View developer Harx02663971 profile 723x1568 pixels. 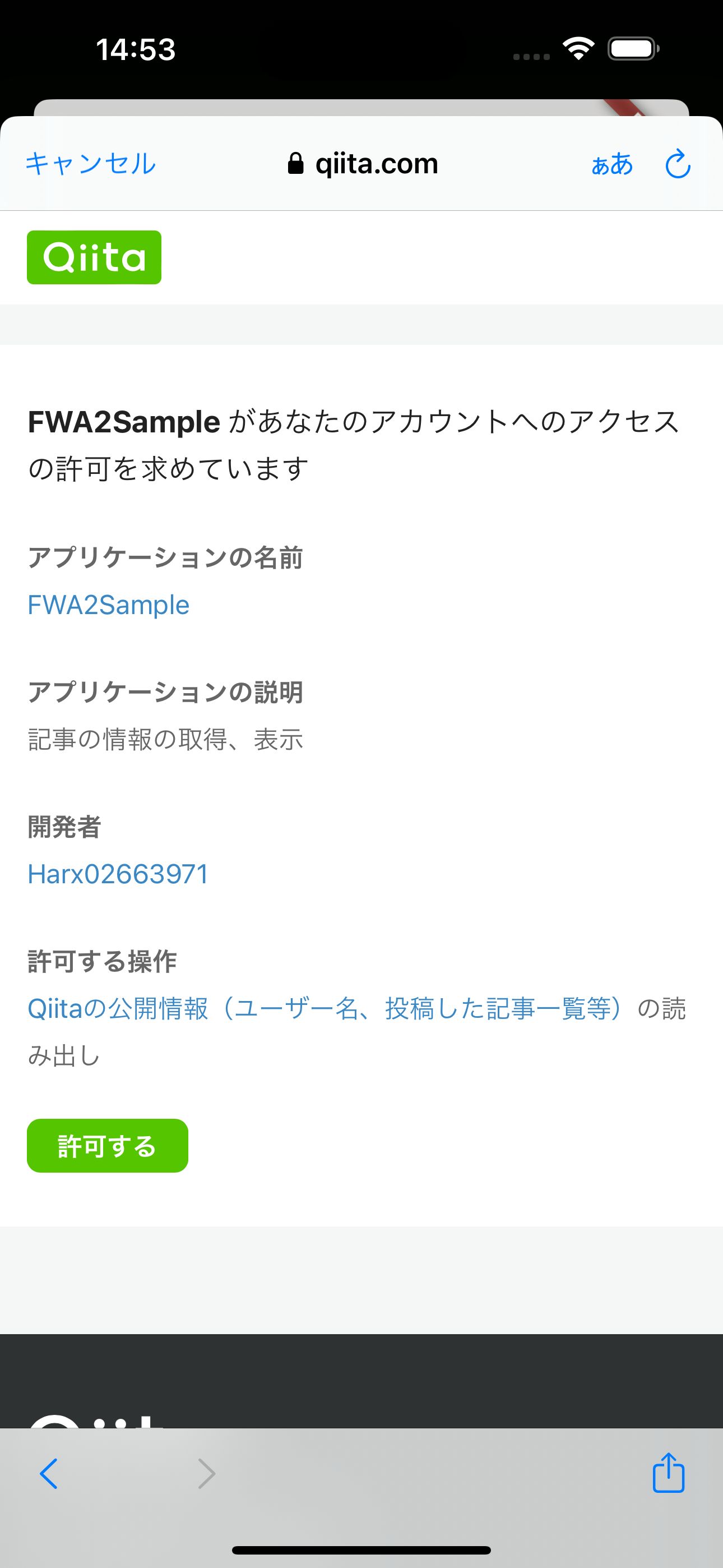tap(119, 874)
